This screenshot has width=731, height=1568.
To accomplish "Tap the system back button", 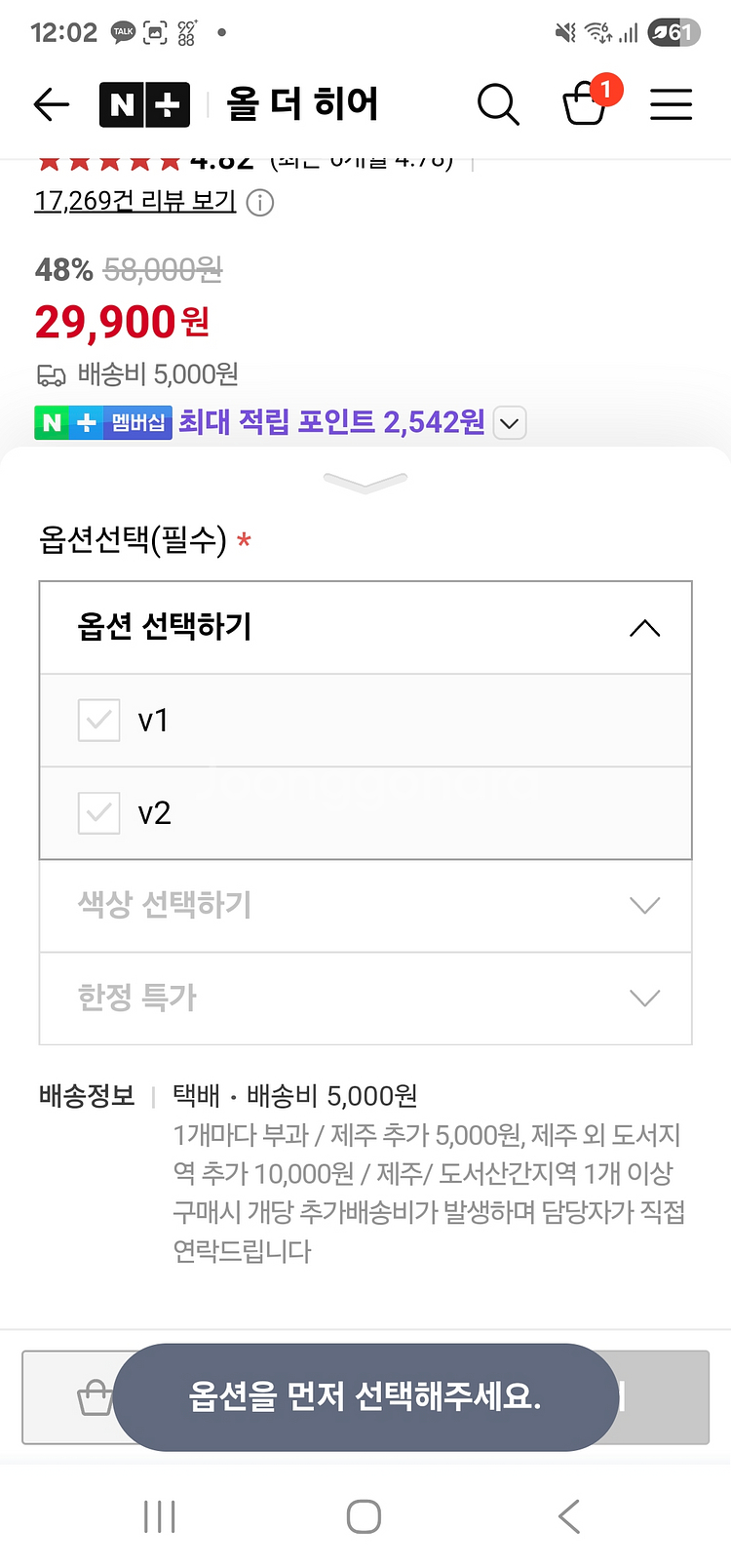I will click(570, 1516).
